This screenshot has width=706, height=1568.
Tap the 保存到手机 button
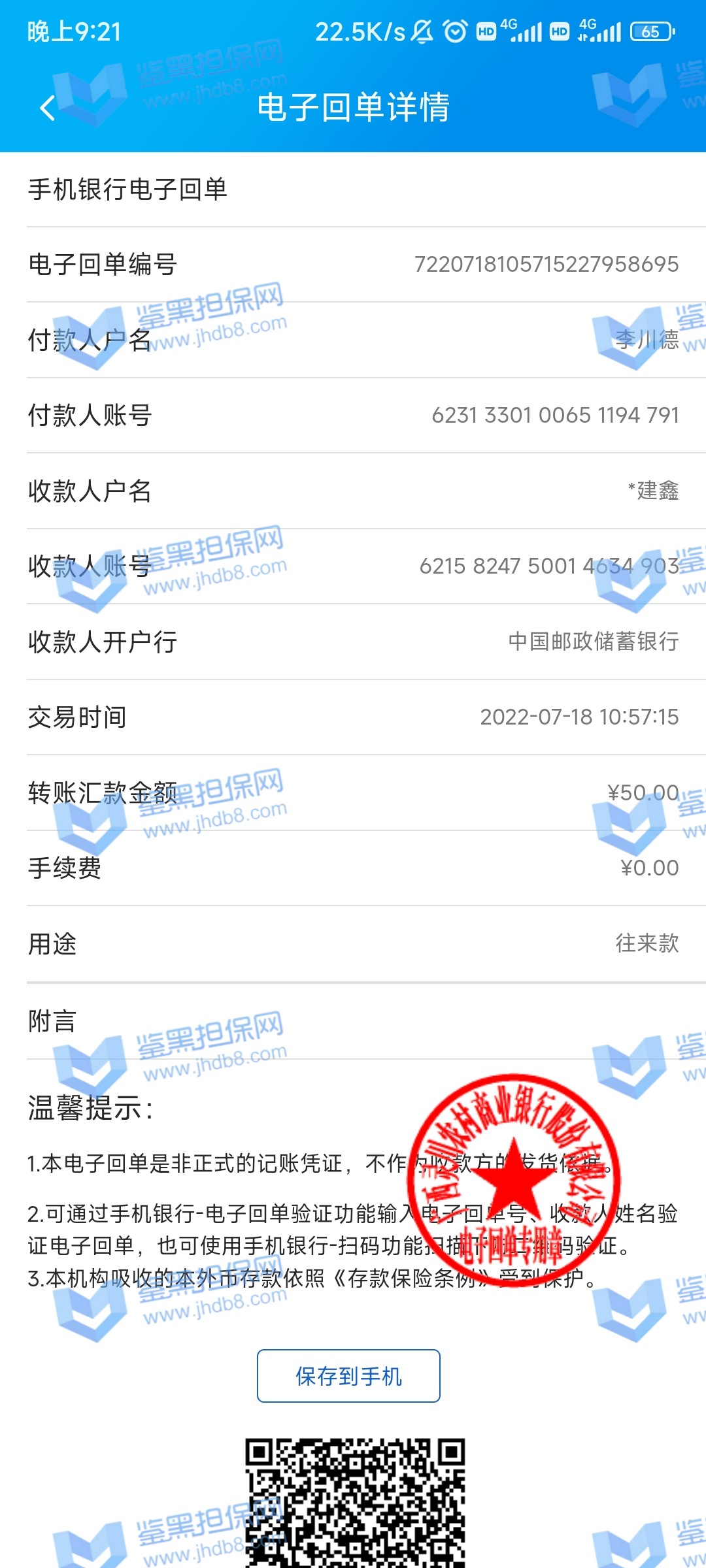click(x=348, y=1375)
